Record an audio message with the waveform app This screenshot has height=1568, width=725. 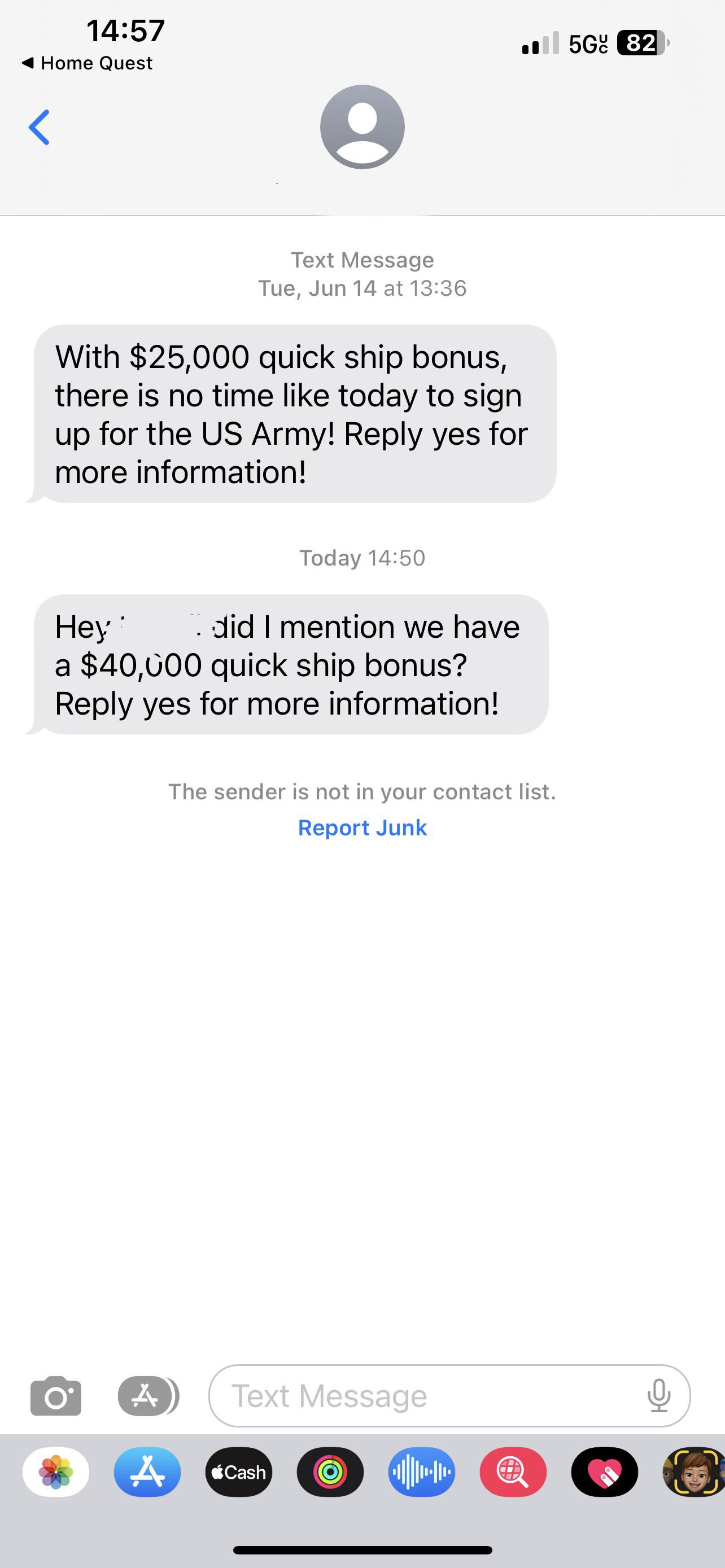[421, 1472]
